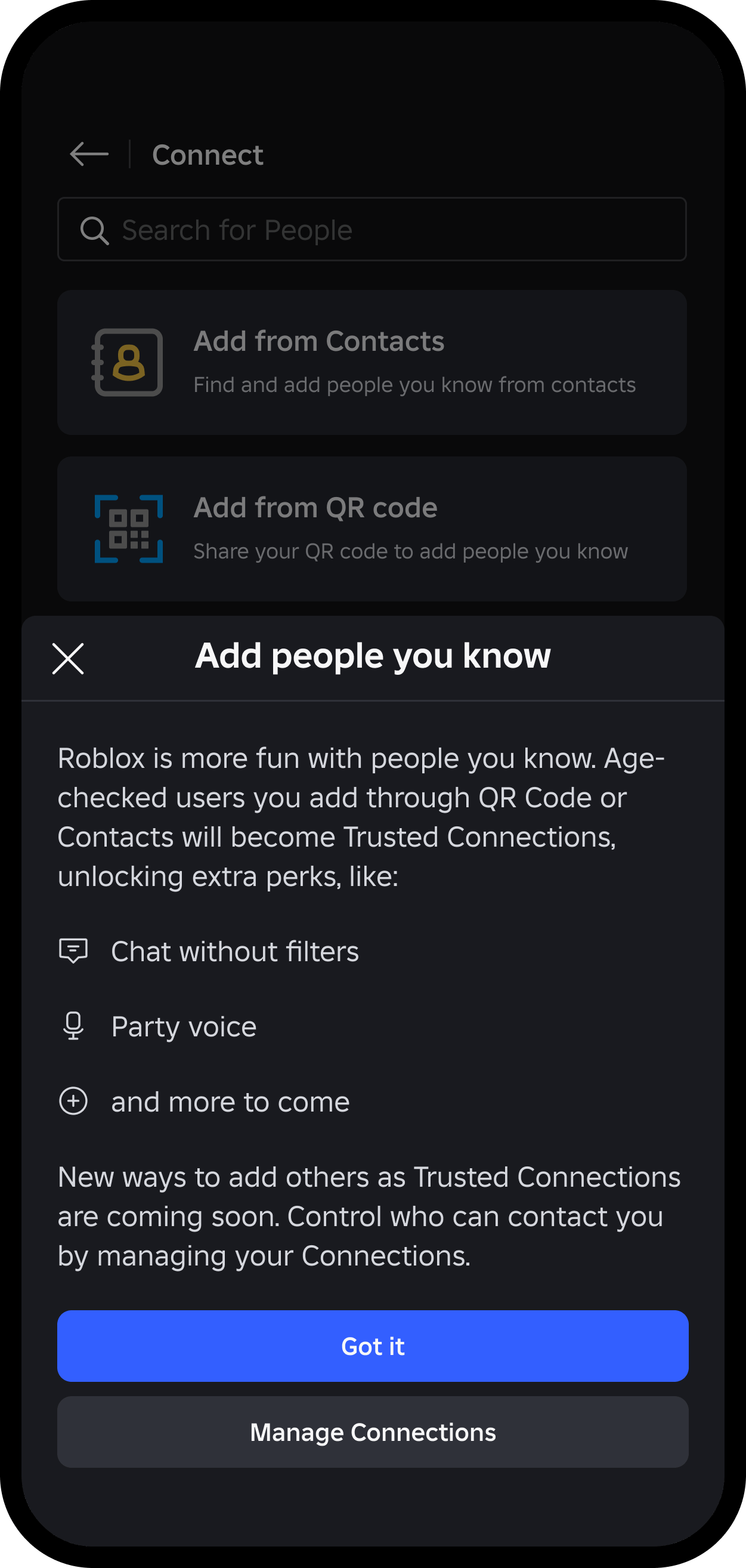Tap the Got it button
This screenshot has width=746, height=1568.
(372, 1345)
